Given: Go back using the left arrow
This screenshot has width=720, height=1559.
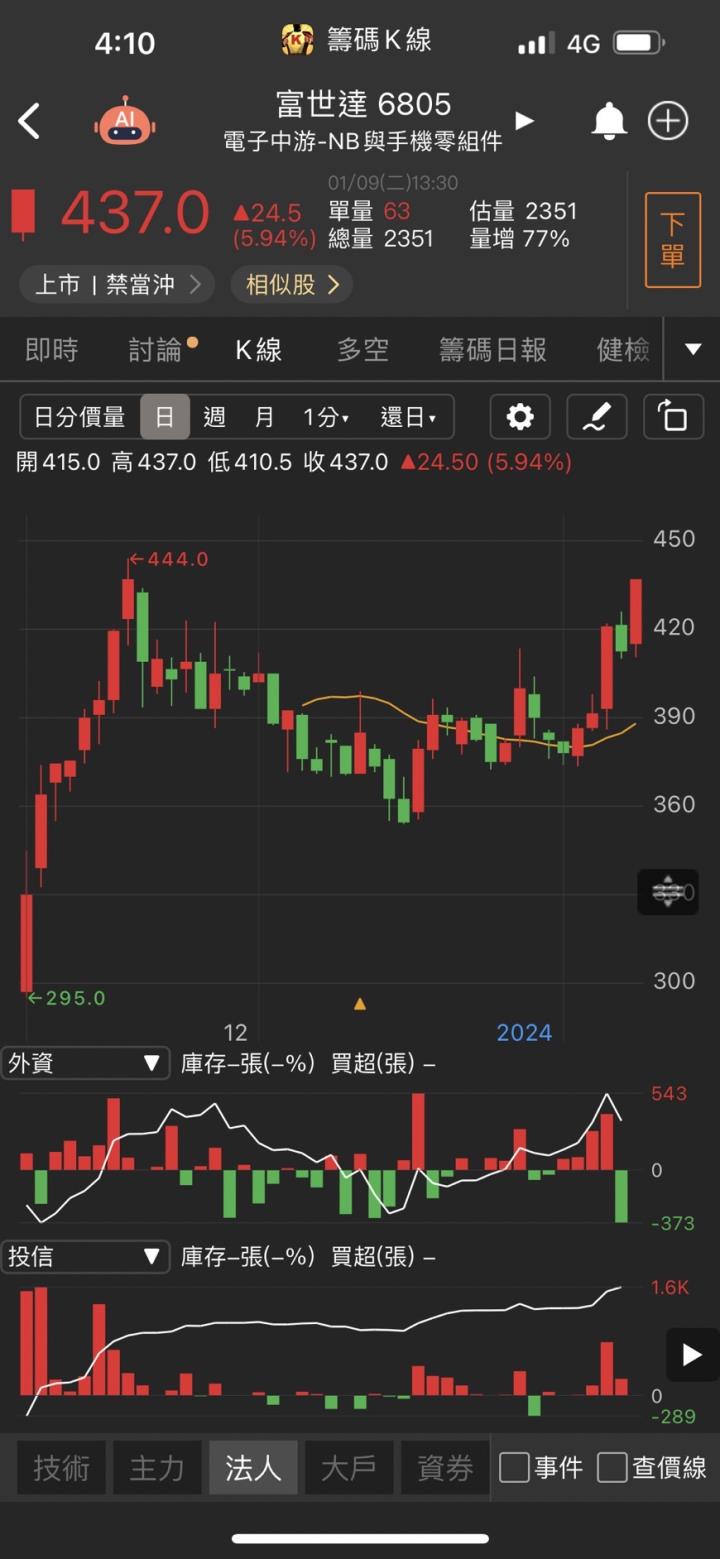Looking at the screenshot, I should click(x=30, y=122).
